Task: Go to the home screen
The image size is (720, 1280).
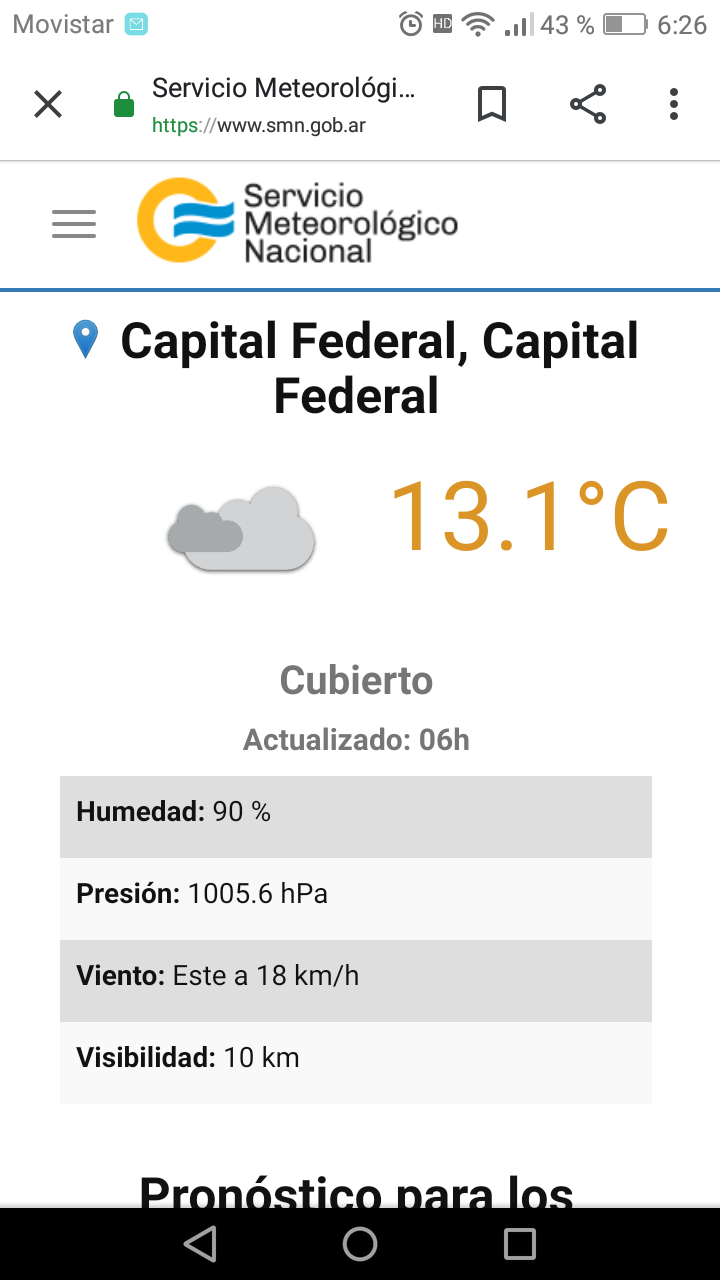Action: 360,1244
